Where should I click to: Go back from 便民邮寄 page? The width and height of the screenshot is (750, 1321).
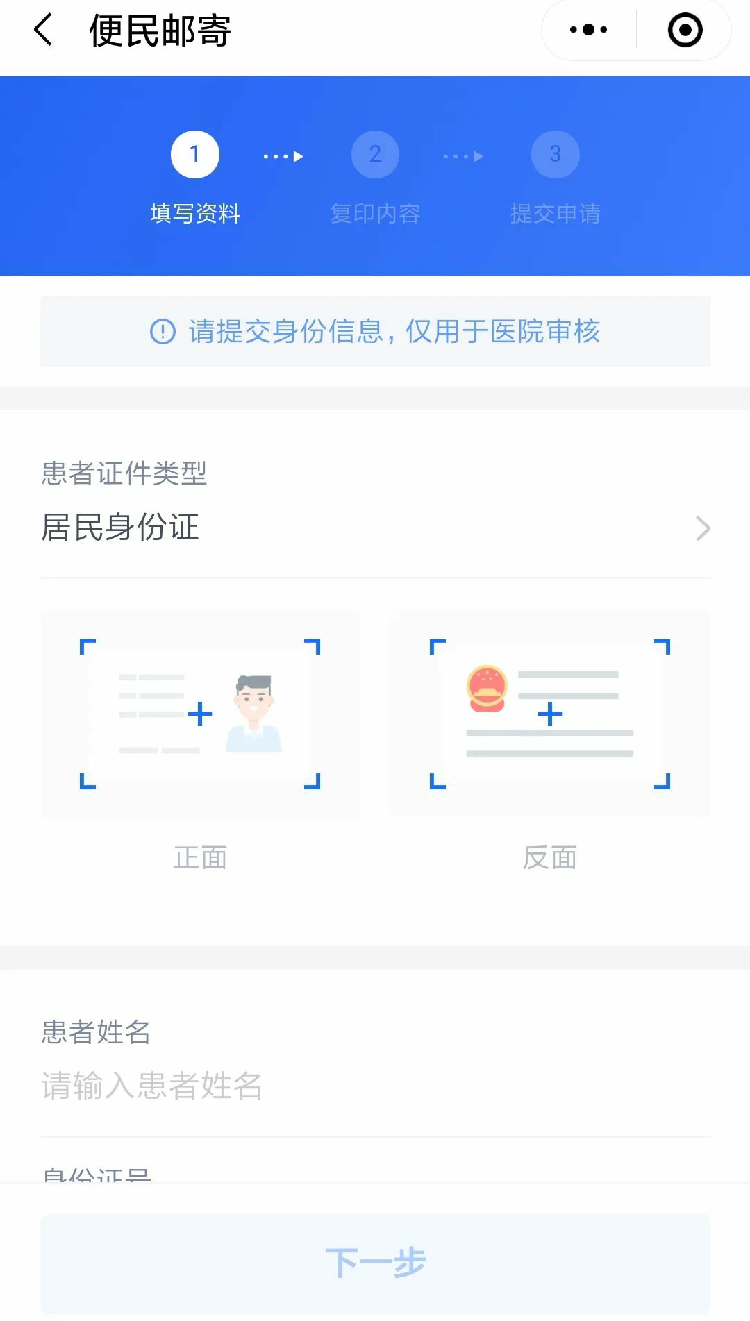[42, 31]
